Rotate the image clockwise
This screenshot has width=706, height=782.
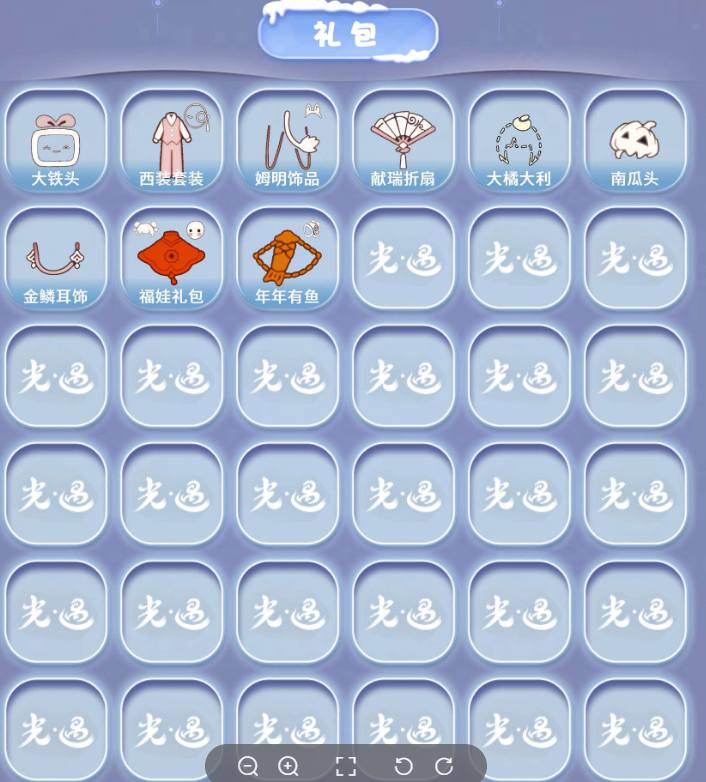pos(444,767)
